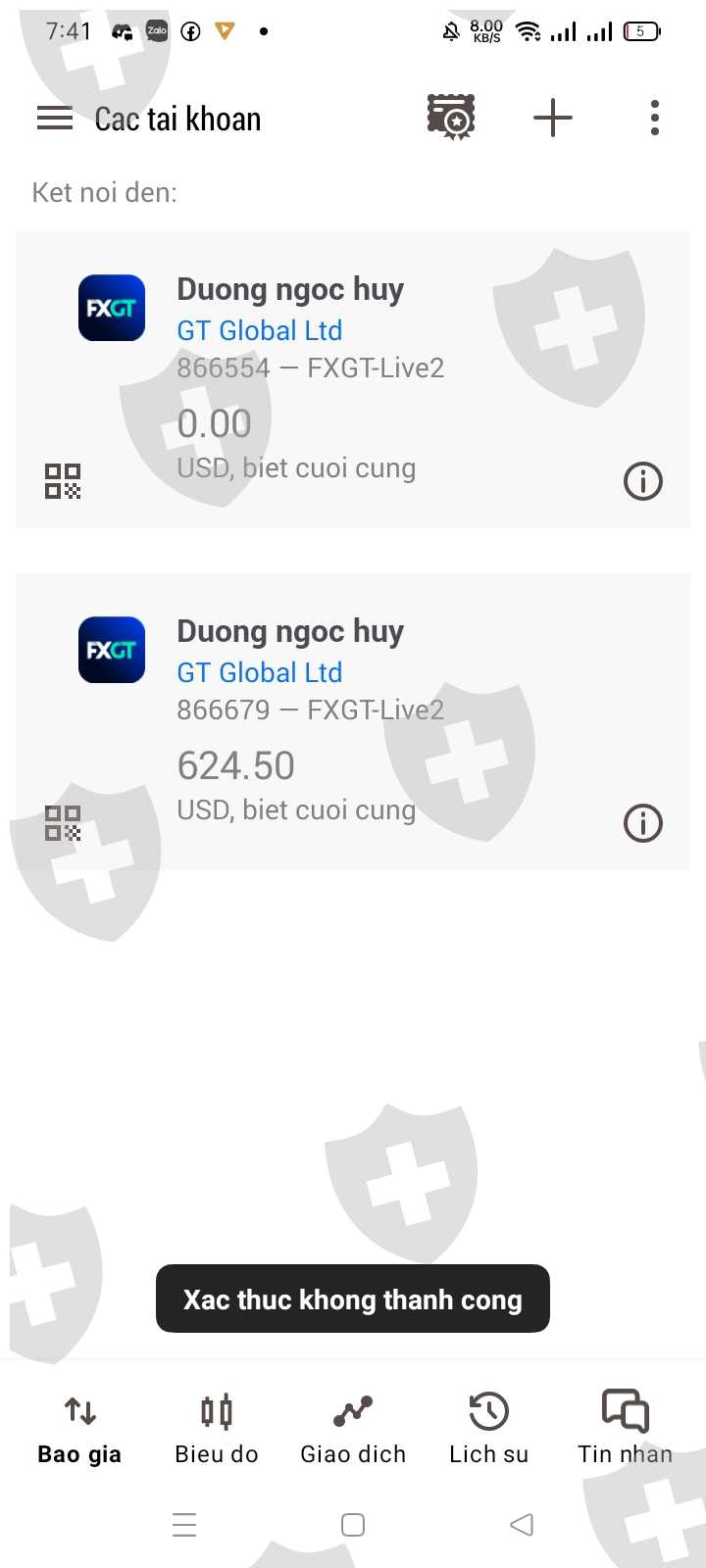706x1568 pixels.
Task: Open the hamburger drawer menu
Action: point(55,119)
